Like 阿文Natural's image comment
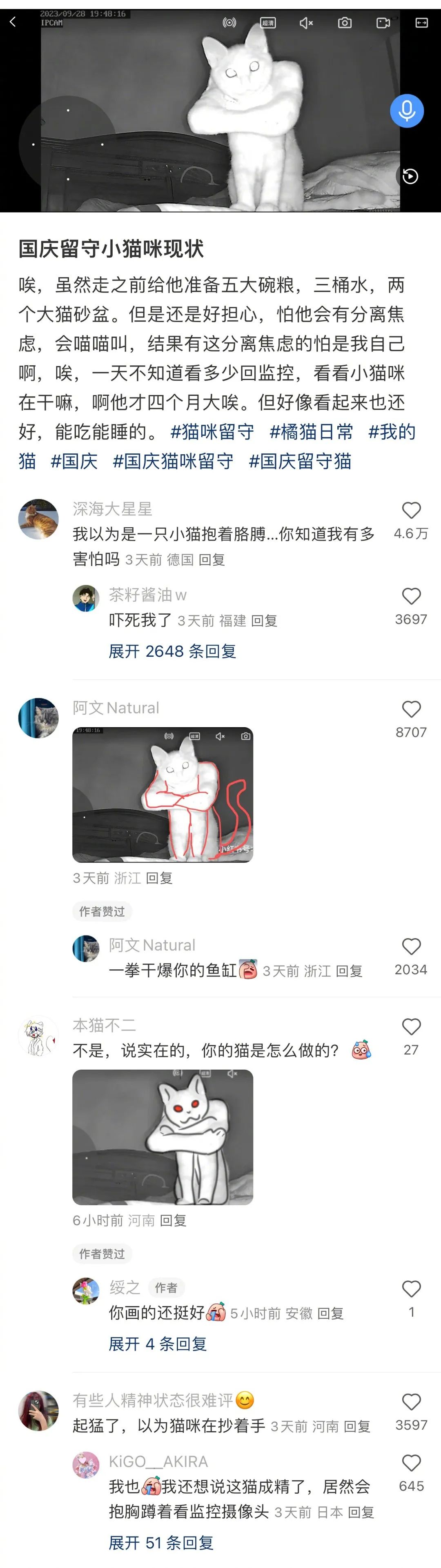The width and height of the screenshot is (441, 1568). tap(411, 709)
